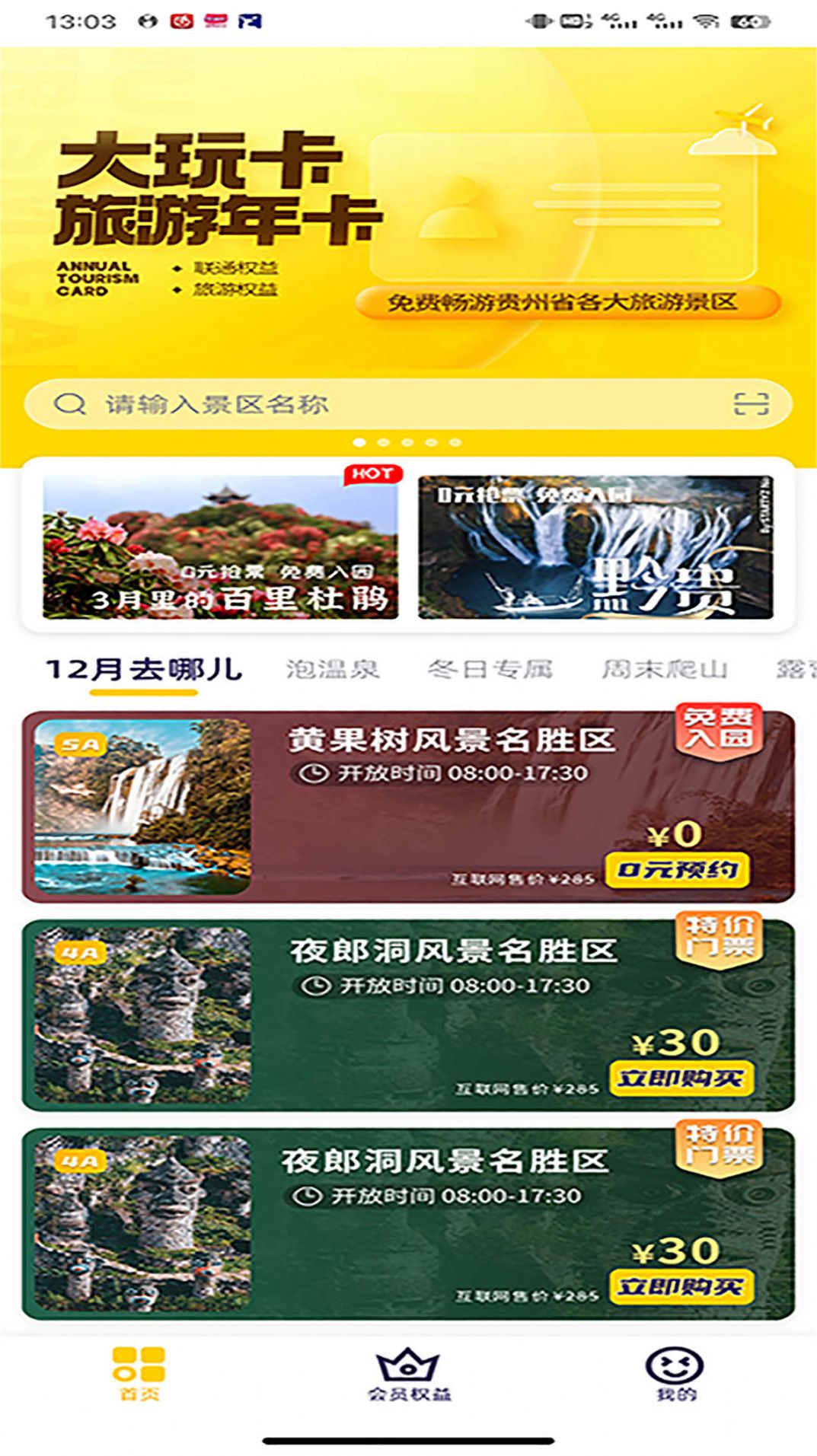This screenshot has width=817, height=1456.
Task: Open the 黔贵 waterfall promo tile
Action: click(595, 546)
